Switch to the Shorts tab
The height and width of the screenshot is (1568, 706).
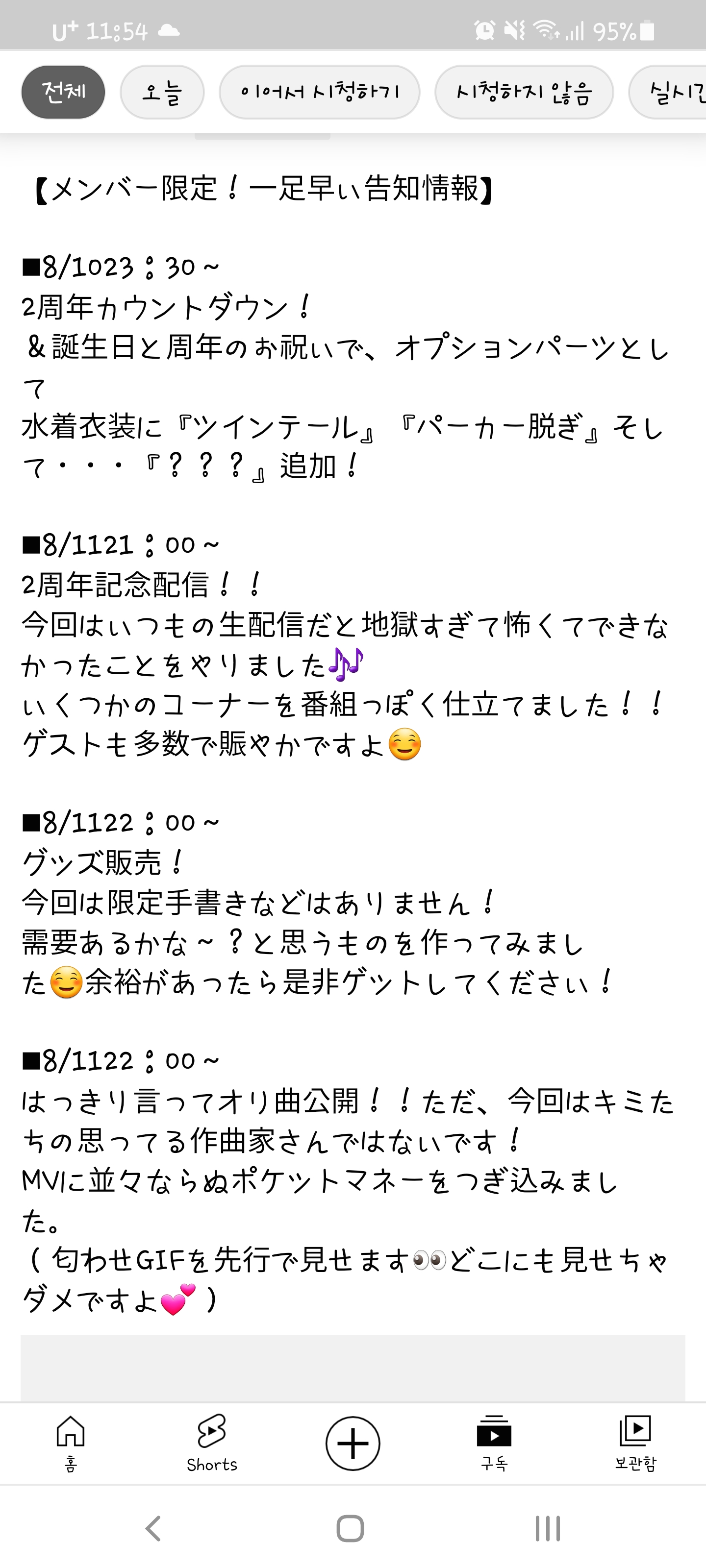tap(212, 1444)
